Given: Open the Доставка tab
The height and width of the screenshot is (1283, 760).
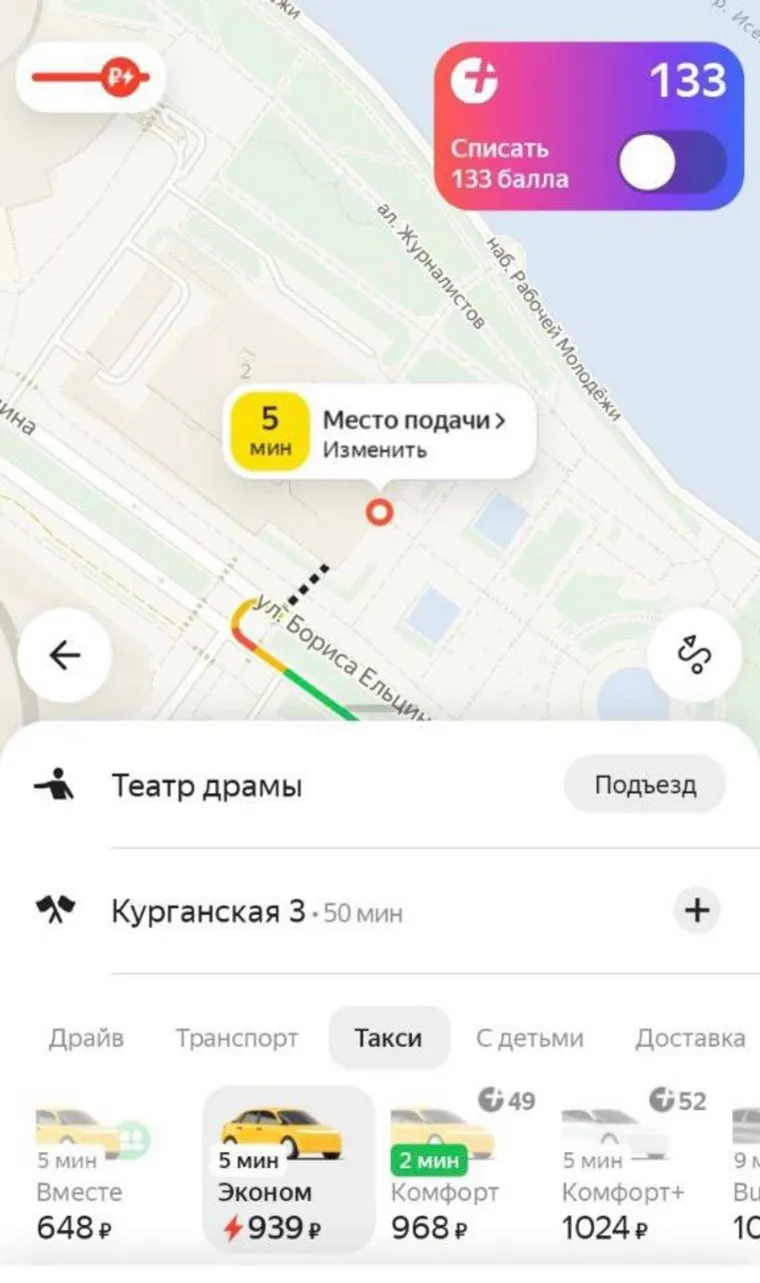Looking at the screenshot, I should pyautogui.click(x=690, y=1038).
